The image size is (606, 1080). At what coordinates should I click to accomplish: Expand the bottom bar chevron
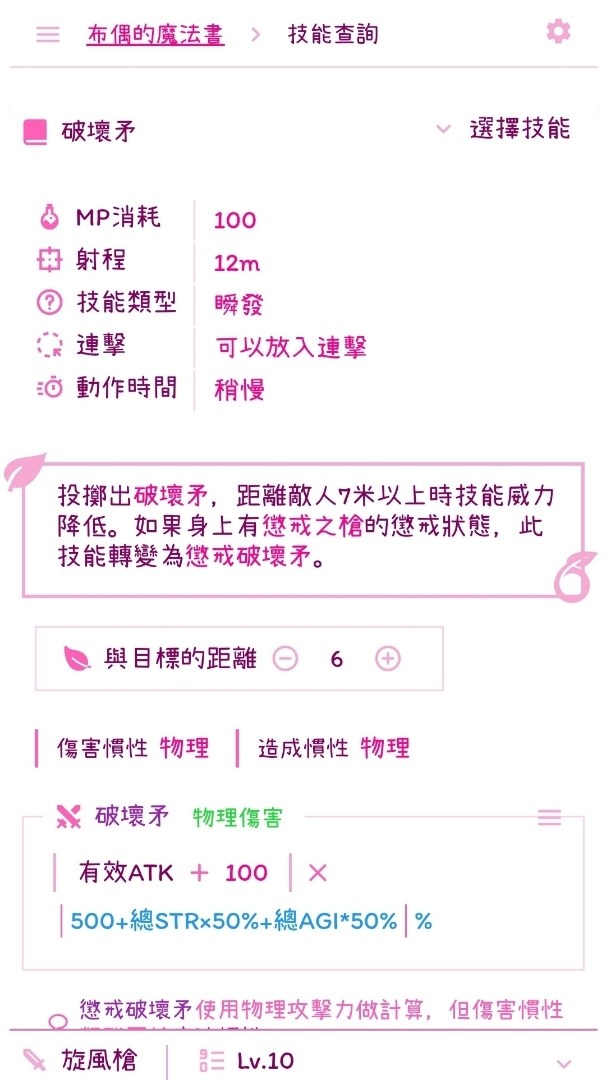[x=563, y=1063]
